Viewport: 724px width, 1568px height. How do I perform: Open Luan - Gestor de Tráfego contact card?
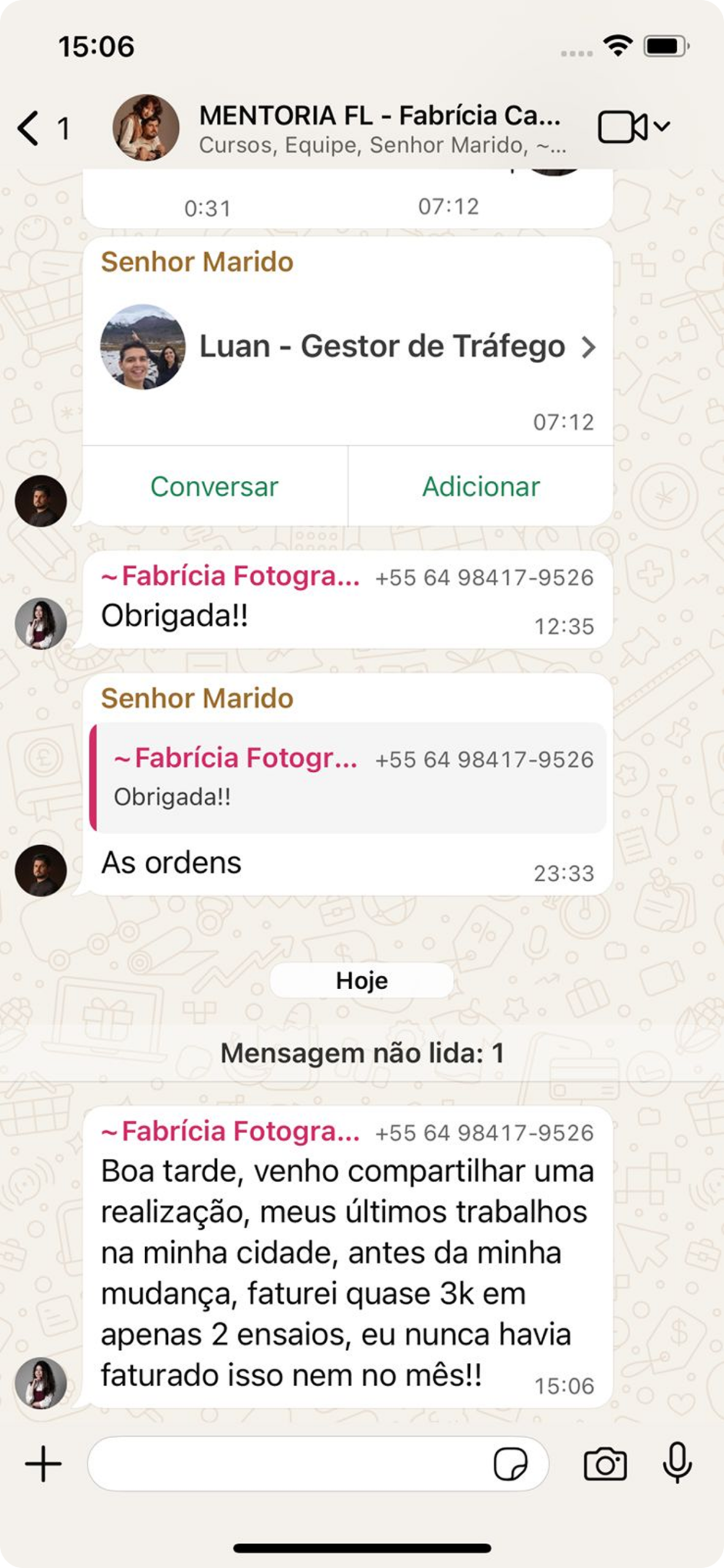(348, 347)
